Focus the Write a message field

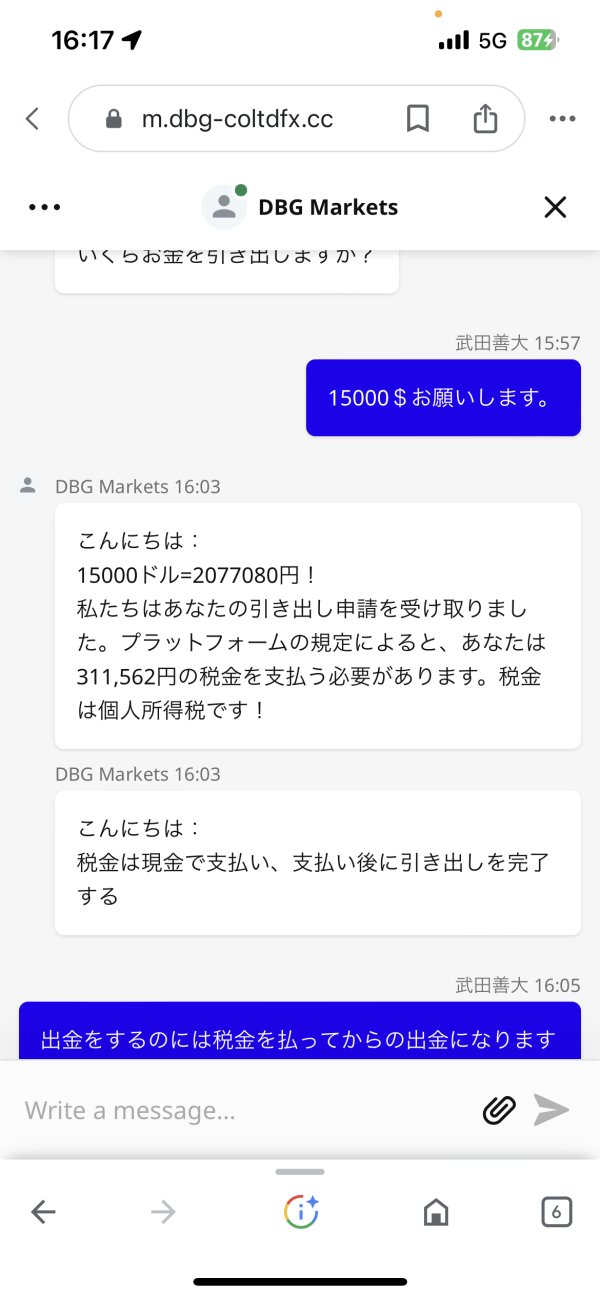tap(240, 1110)
